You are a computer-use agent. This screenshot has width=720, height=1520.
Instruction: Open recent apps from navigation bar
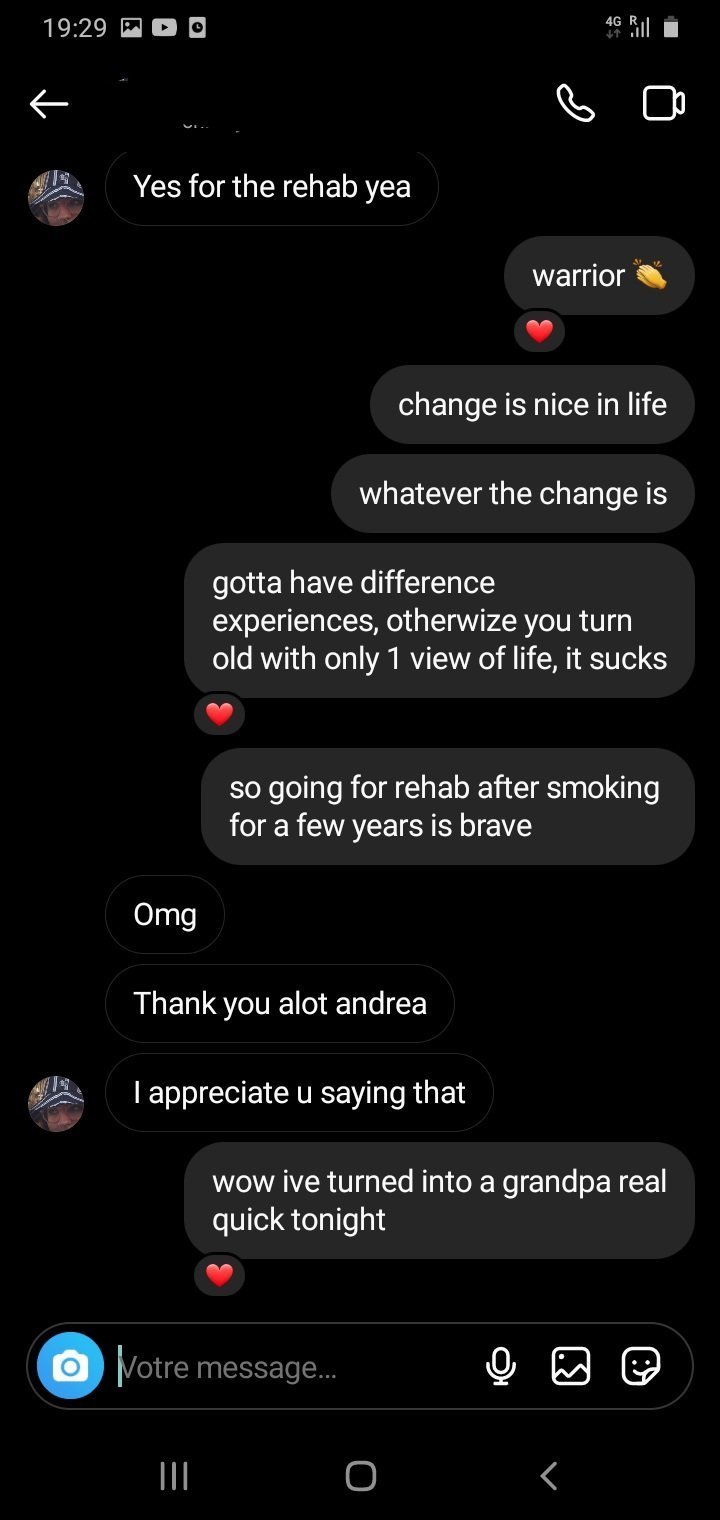click(x=174, y=1475)
